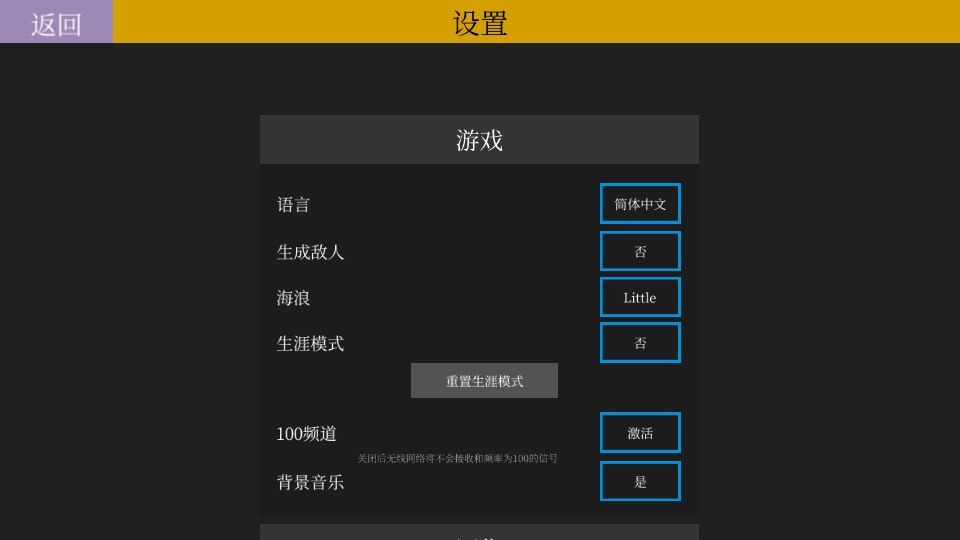Toggle the 背景音乐 option
The height and width of the screenshot is (540, 960).
coord(640,481)
